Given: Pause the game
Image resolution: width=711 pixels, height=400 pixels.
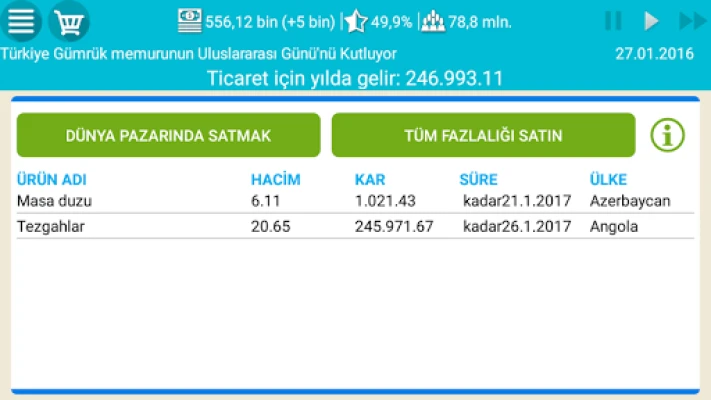Looking at the screenshot, I should pyautogui.click(x=613, y=21).
